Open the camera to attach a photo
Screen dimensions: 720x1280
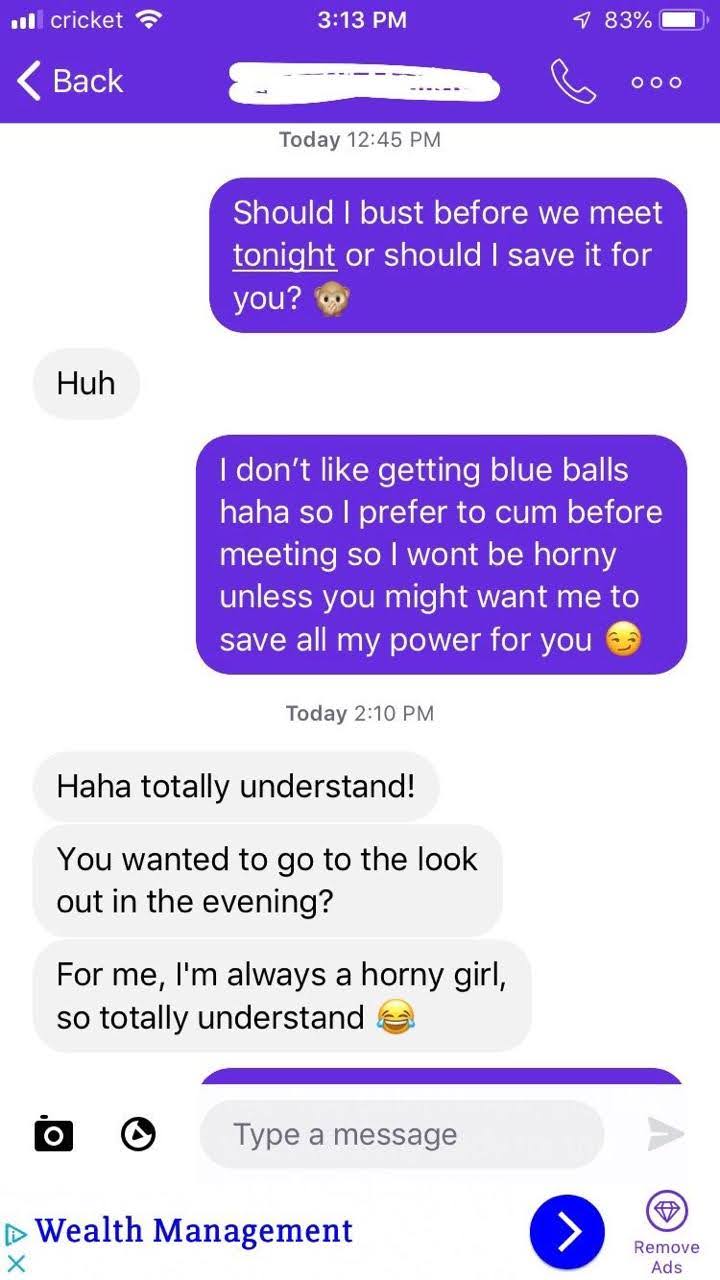(54, 1134)
